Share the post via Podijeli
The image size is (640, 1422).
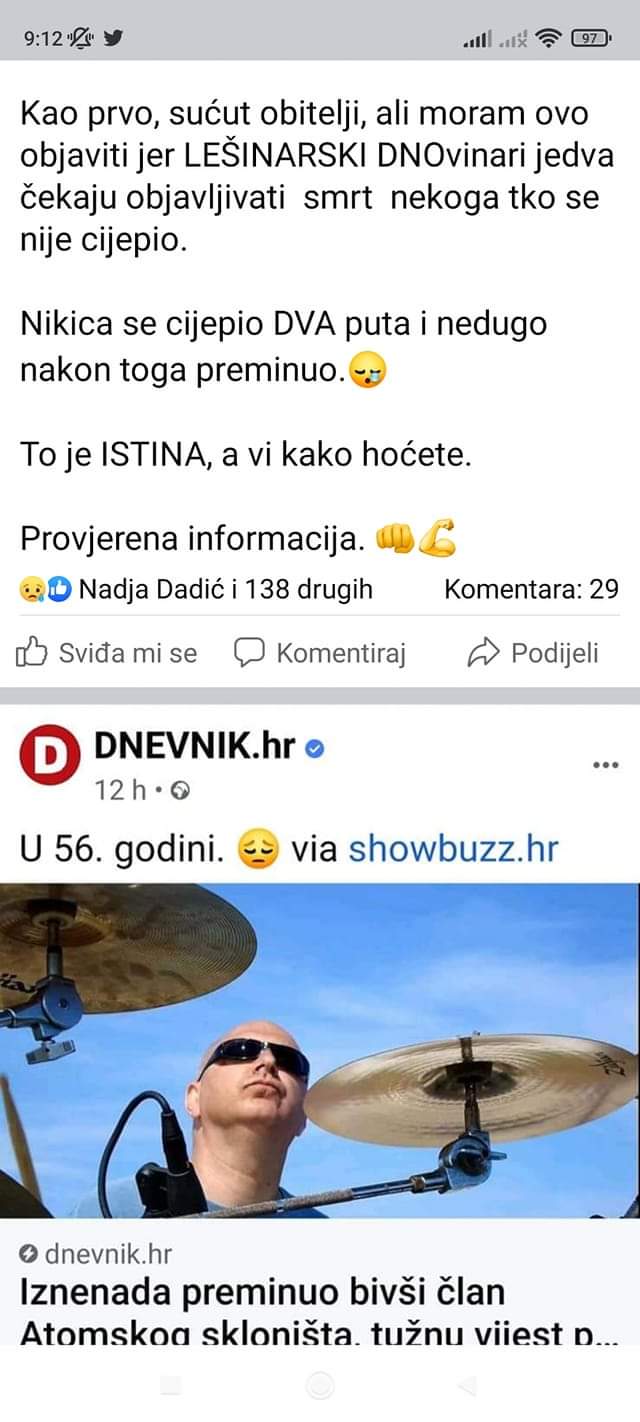coord(533,653)
